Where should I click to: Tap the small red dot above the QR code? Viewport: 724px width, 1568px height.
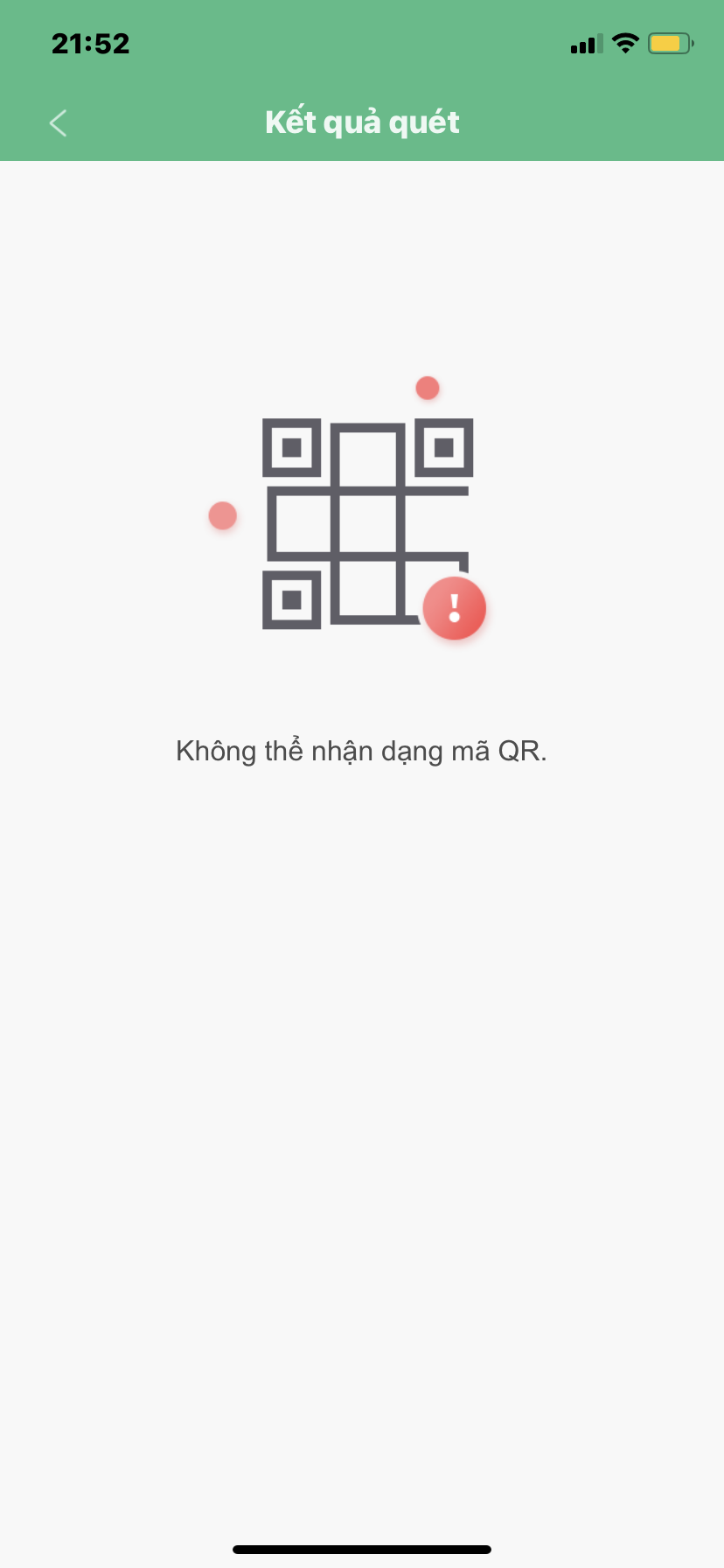click(427, 387)
